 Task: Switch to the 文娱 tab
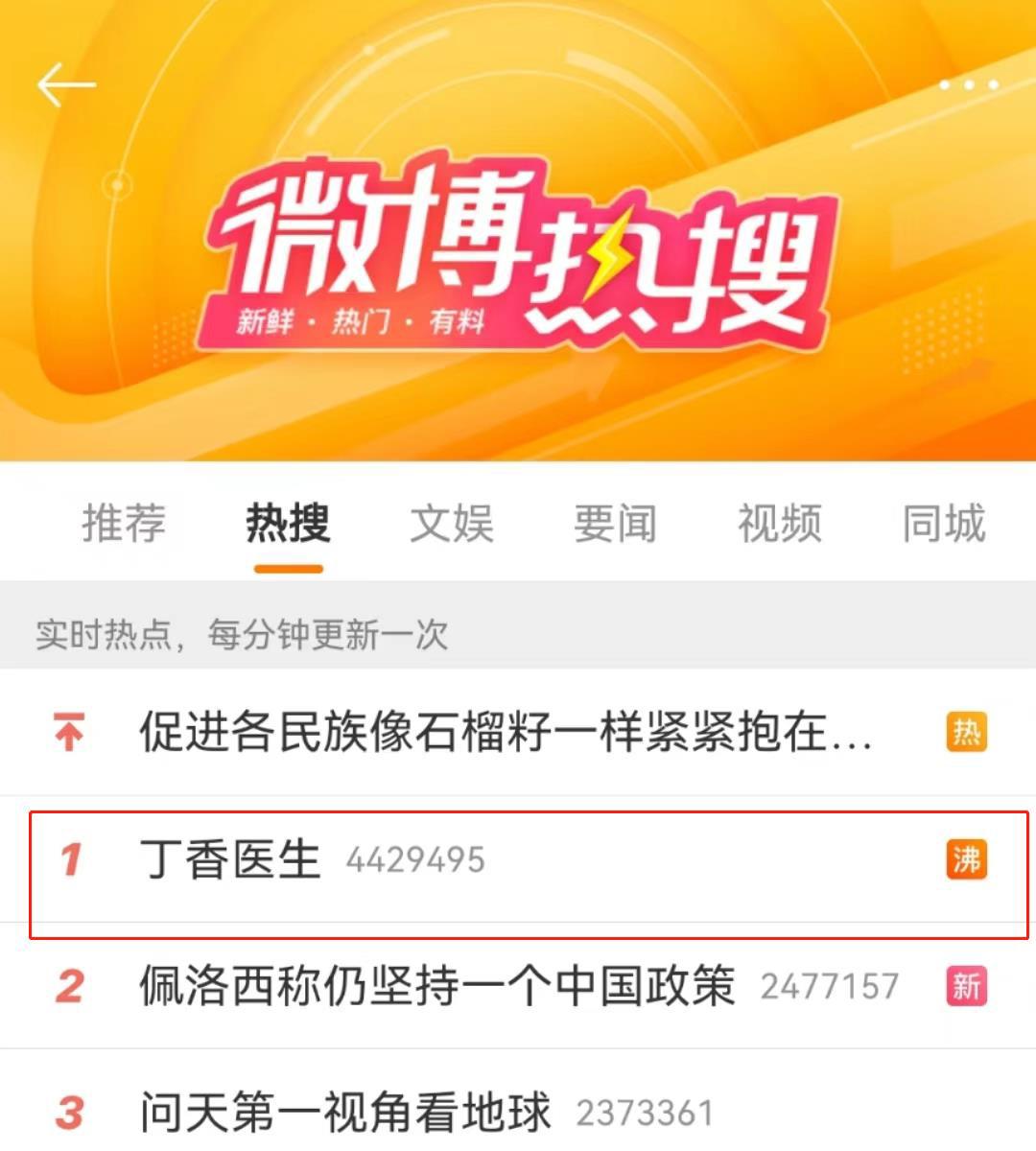(452, 524)
